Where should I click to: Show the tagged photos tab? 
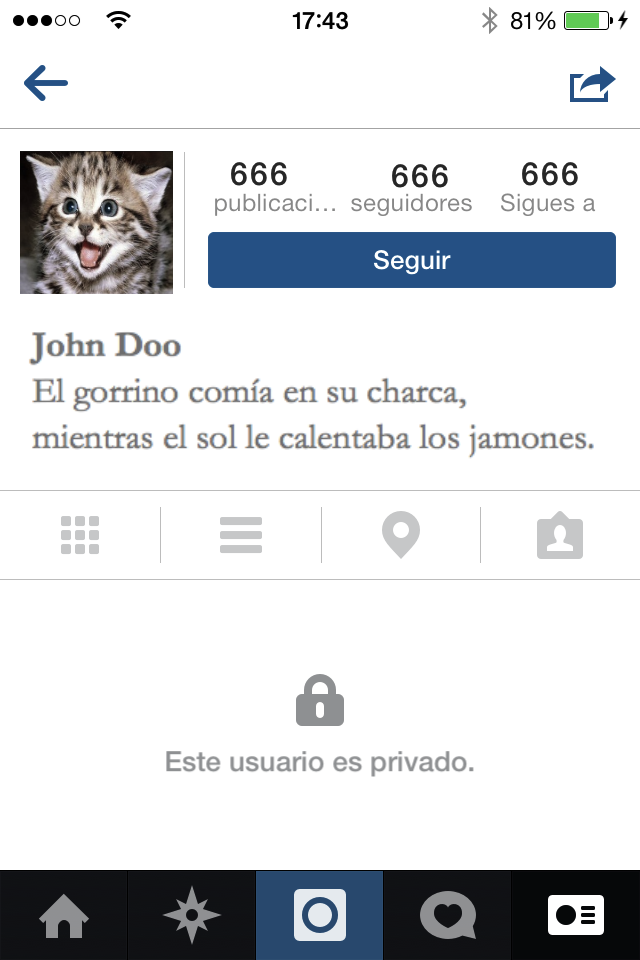(560, 535)
